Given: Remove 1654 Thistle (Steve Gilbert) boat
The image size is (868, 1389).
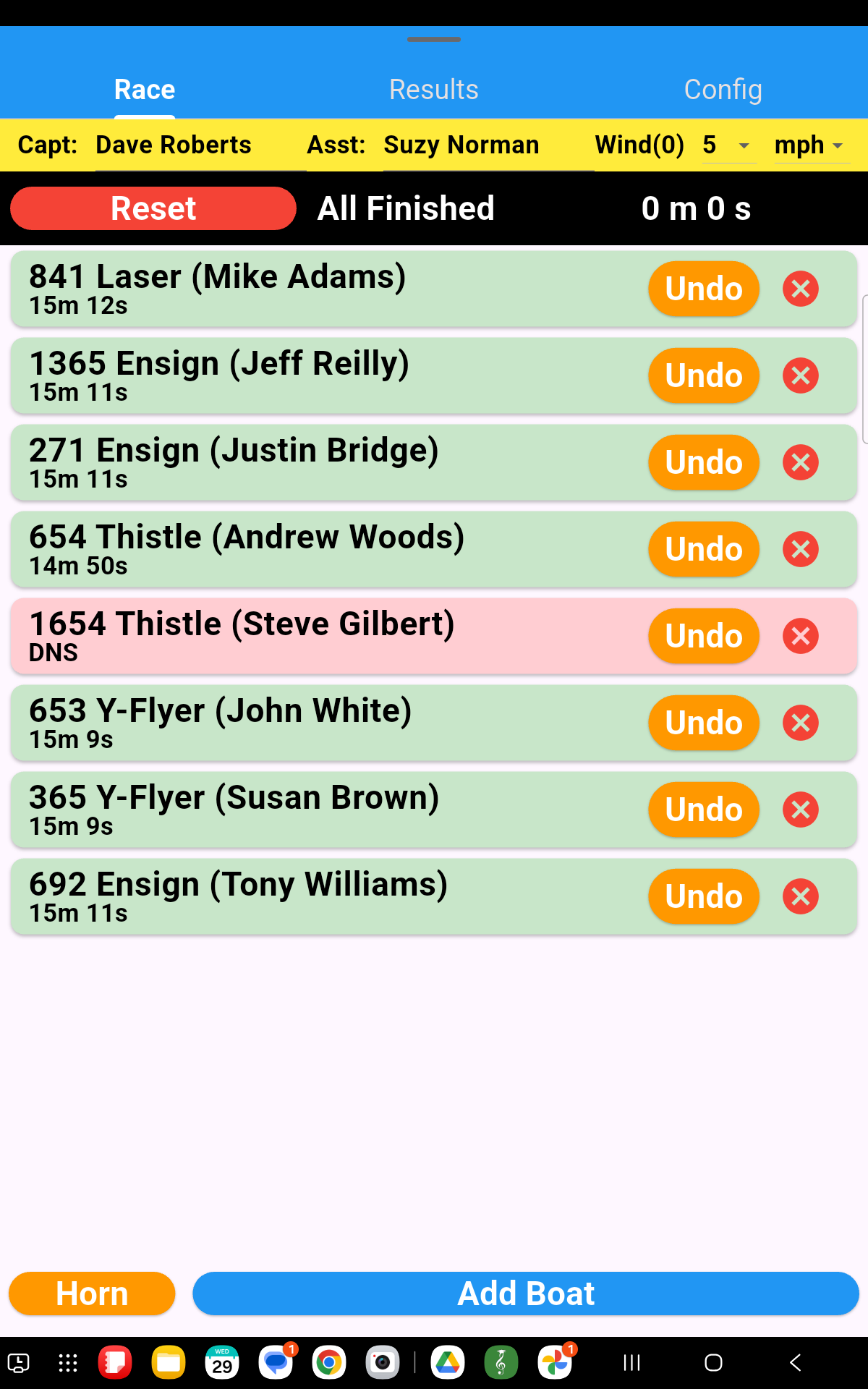Looking at the screenshot, I should click(x=801, y=636).
